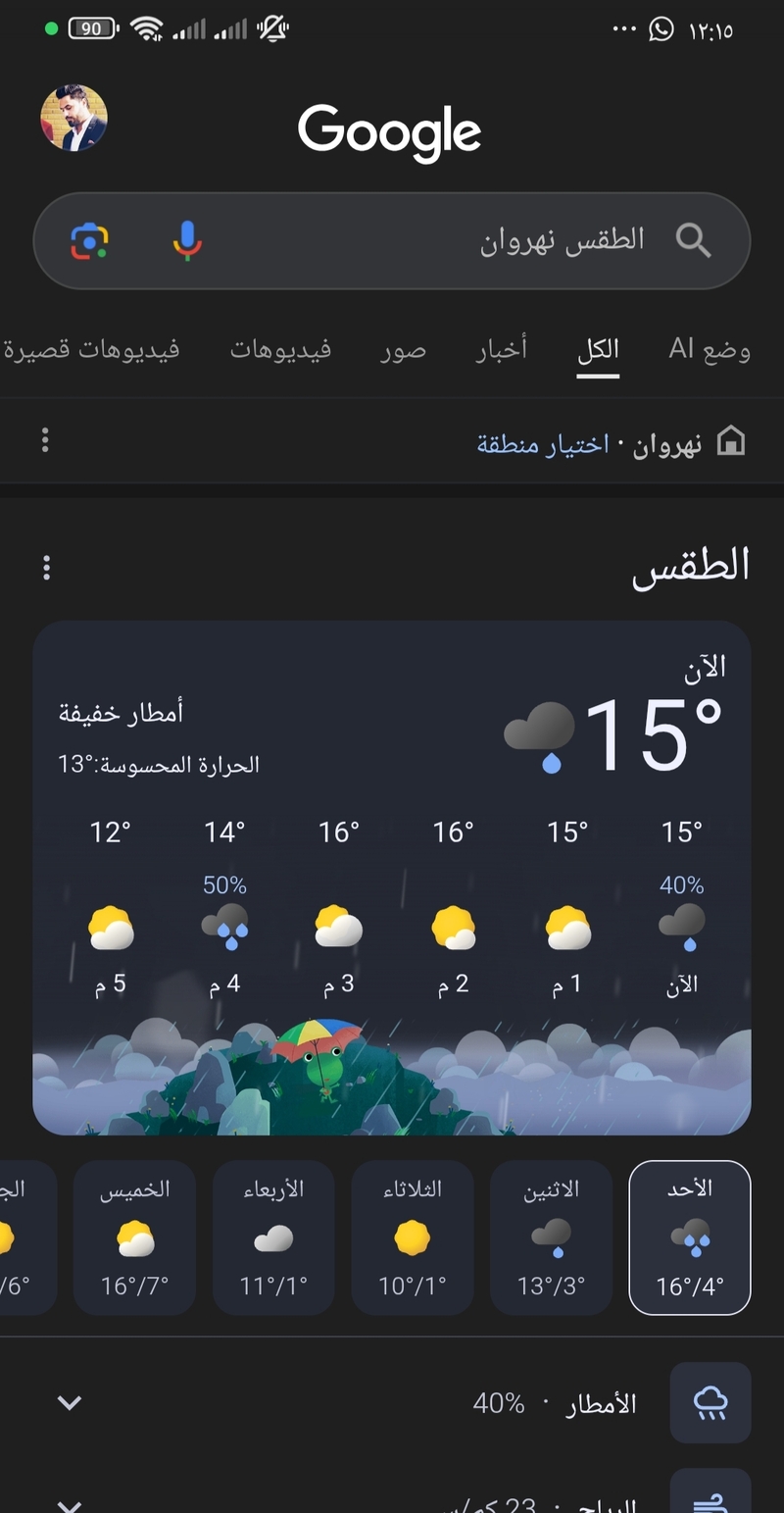Open the overflow menu beside نهروان location

click(45, 440)
